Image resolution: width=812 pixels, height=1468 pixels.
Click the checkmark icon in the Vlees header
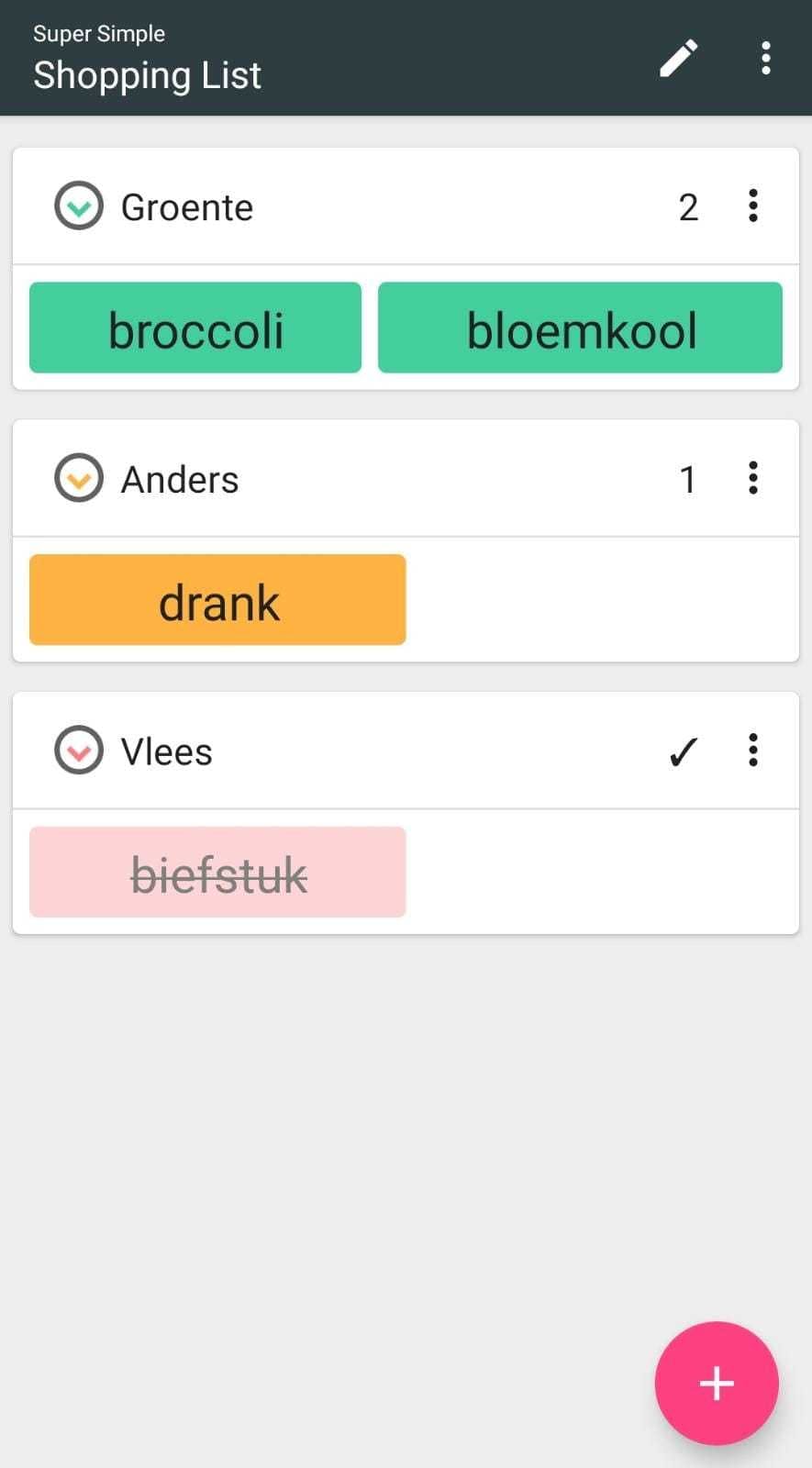683,751
